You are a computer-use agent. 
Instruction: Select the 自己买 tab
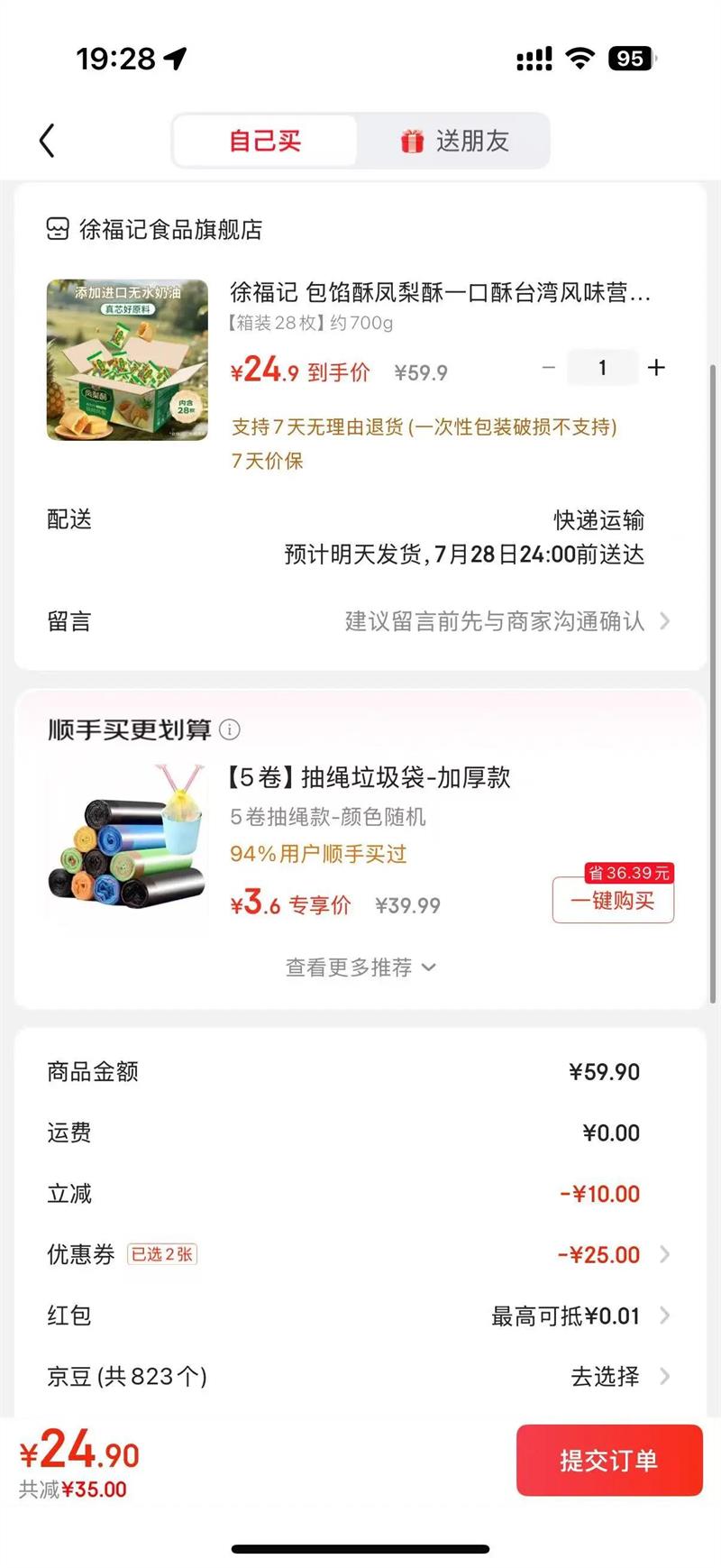point(265,141)
